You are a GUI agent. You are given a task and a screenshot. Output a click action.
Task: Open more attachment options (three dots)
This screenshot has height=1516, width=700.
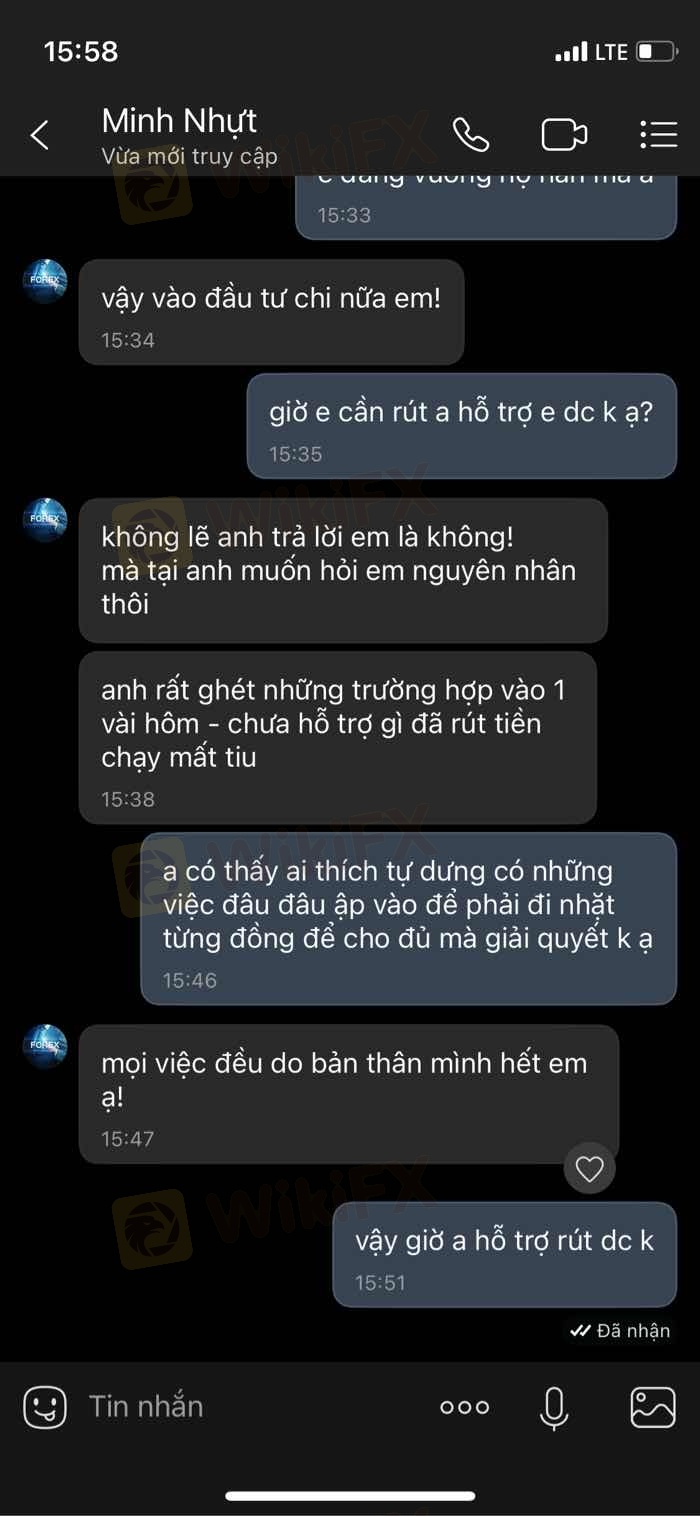(x=465, y=1407)
